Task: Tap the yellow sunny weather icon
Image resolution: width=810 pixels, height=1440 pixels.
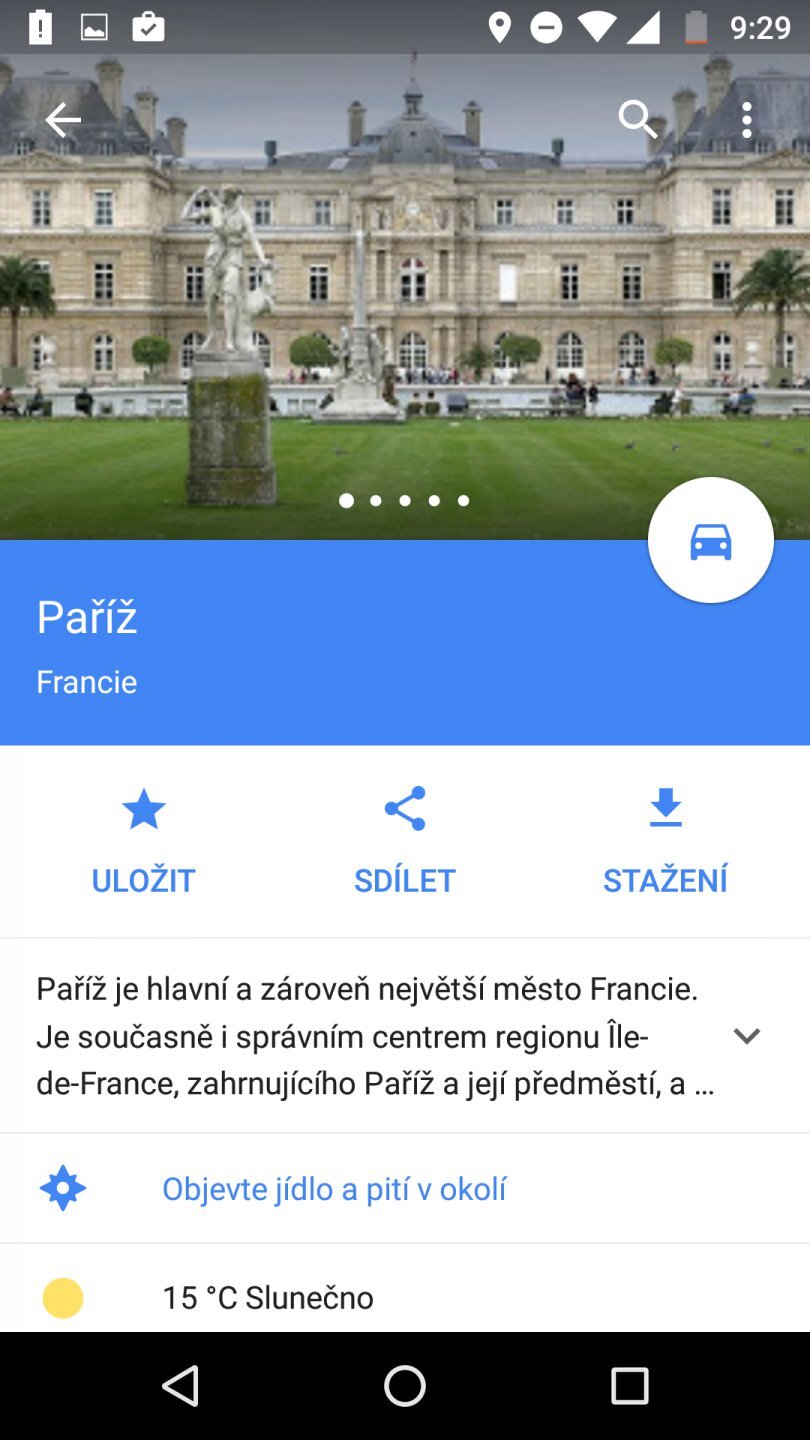Action: [x=62, y=1297]
